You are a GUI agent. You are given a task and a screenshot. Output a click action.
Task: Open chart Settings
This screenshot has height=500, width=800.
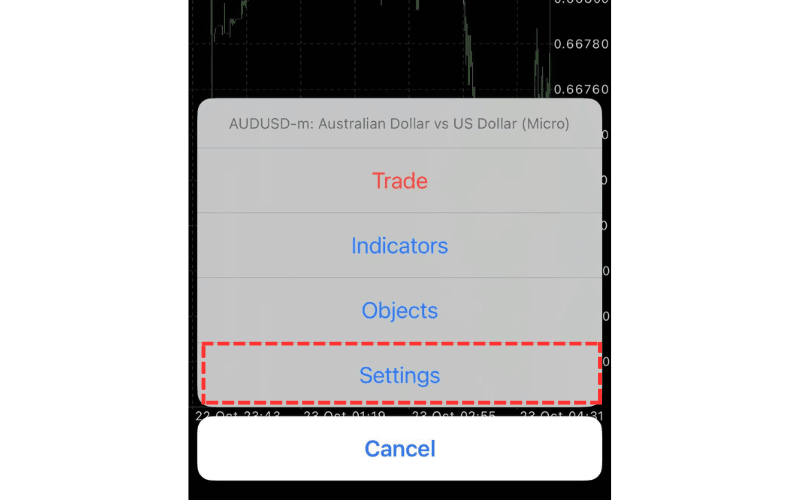[400, 375]
